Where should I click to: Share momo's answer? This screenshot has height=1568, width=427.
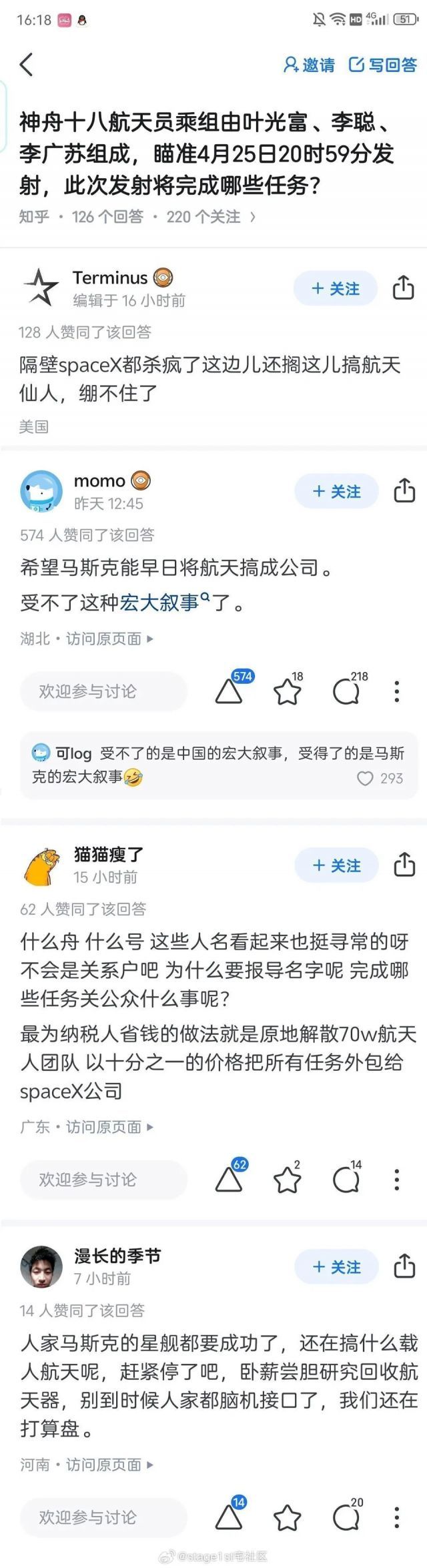coord(404,491)
